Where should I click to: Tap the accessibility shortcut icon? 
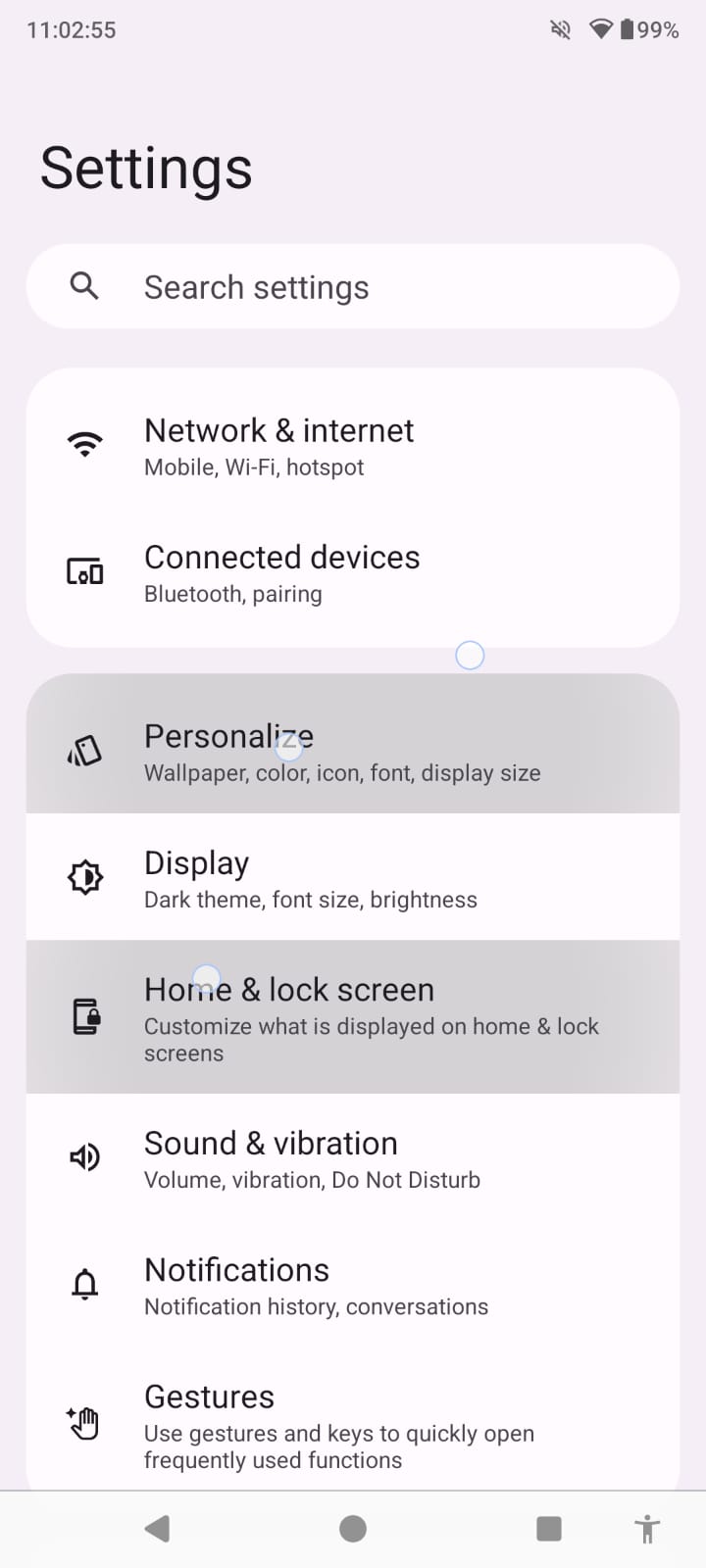click(x=647, y=1529)
